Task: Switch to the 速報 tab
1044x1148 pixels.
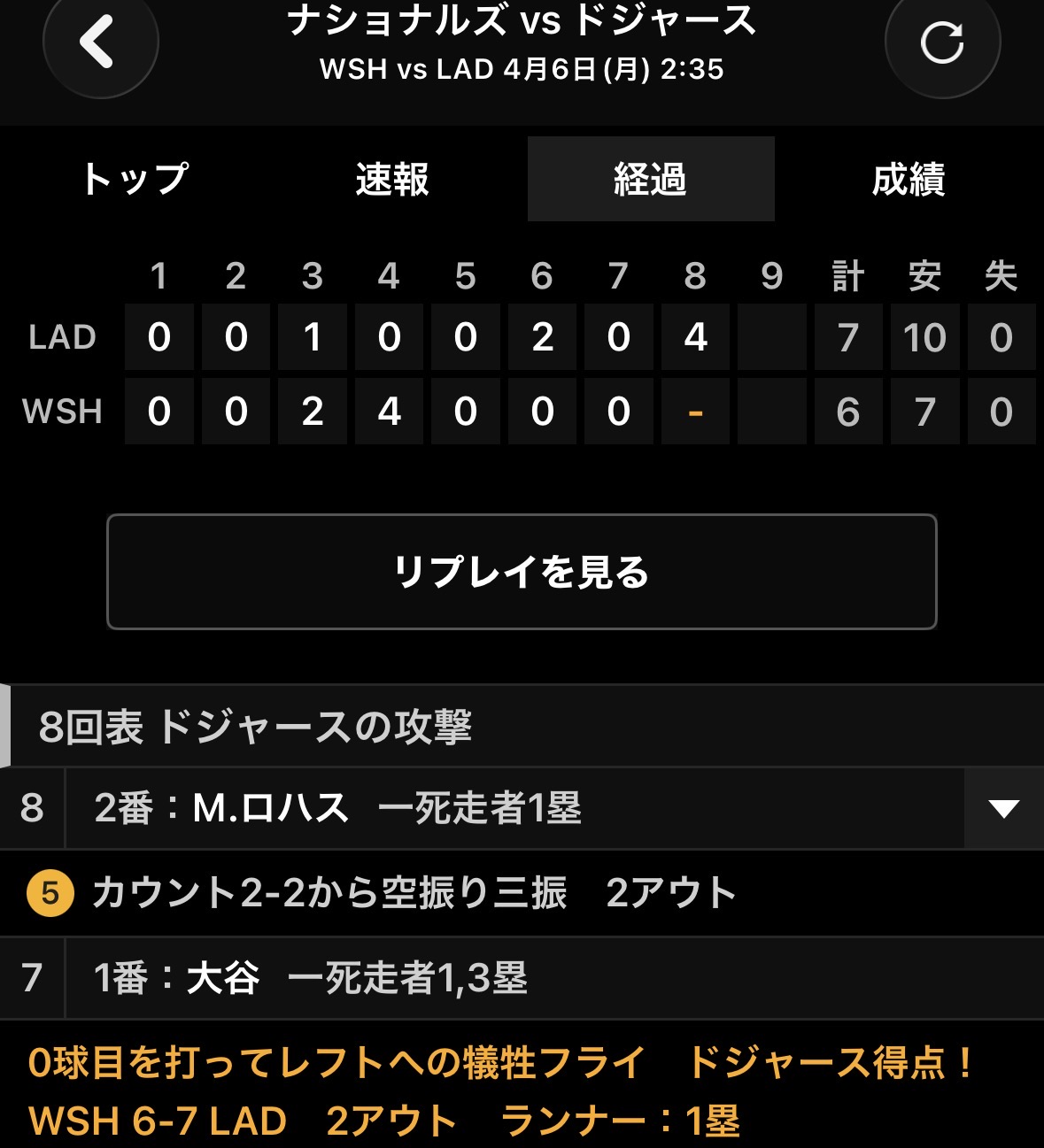Action: click(x=392, y=179)
